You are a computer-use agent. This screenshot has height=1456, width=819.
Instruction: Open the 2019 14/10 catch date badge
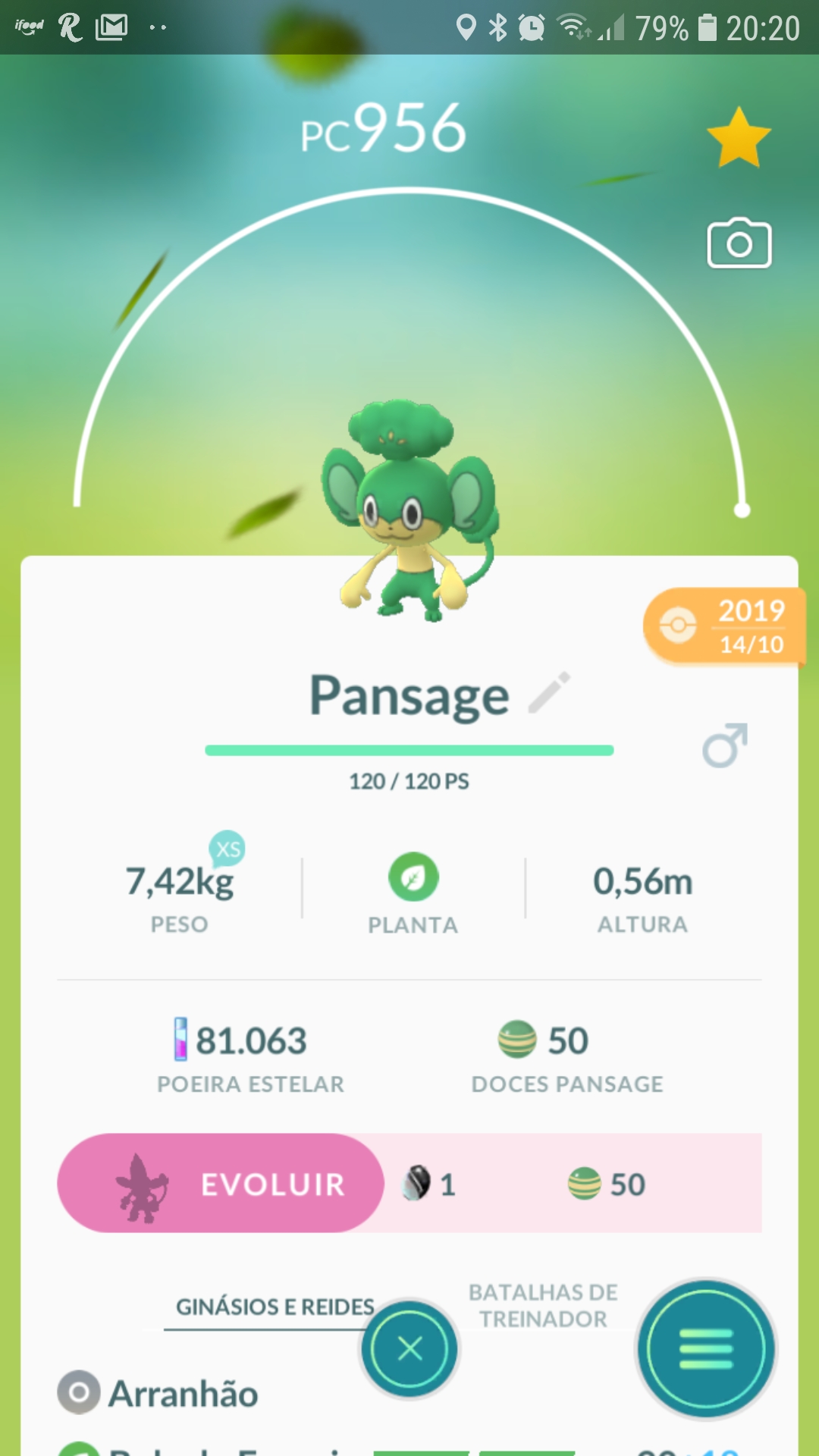[x=723, y=626]
